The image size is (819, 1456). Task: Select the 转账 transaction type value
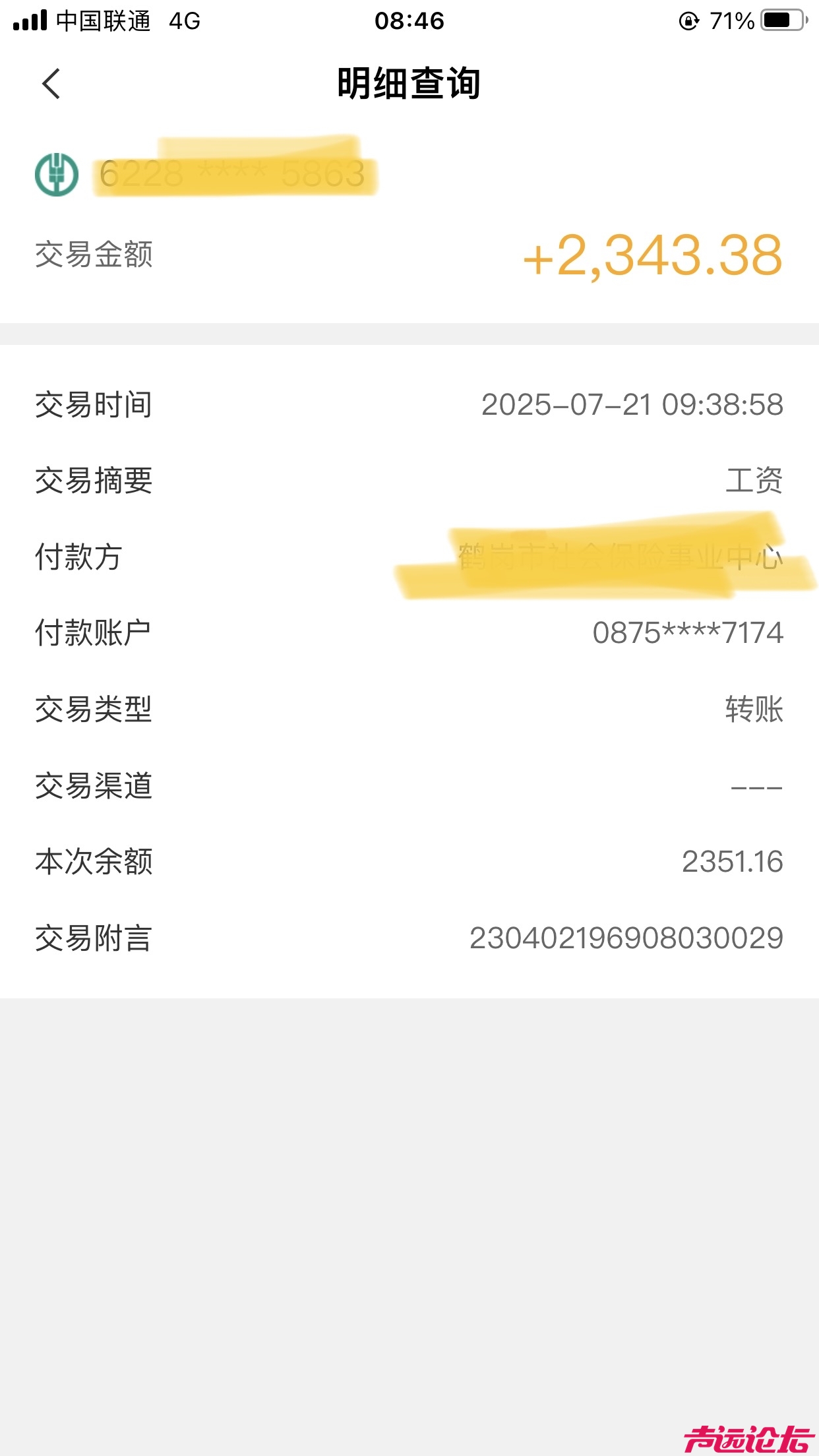[754, 709]
